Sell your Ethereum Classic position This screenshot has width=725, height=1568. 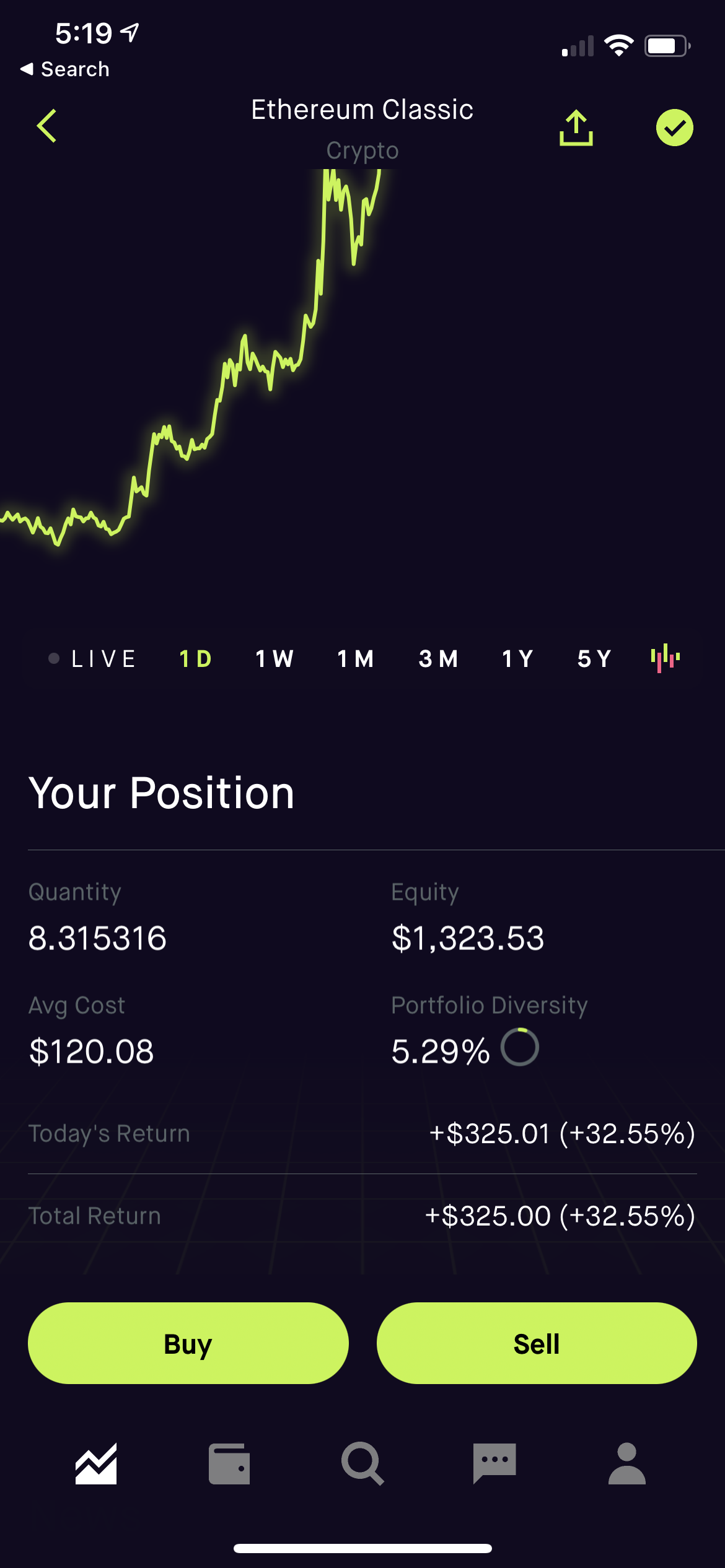(537, 1344)
